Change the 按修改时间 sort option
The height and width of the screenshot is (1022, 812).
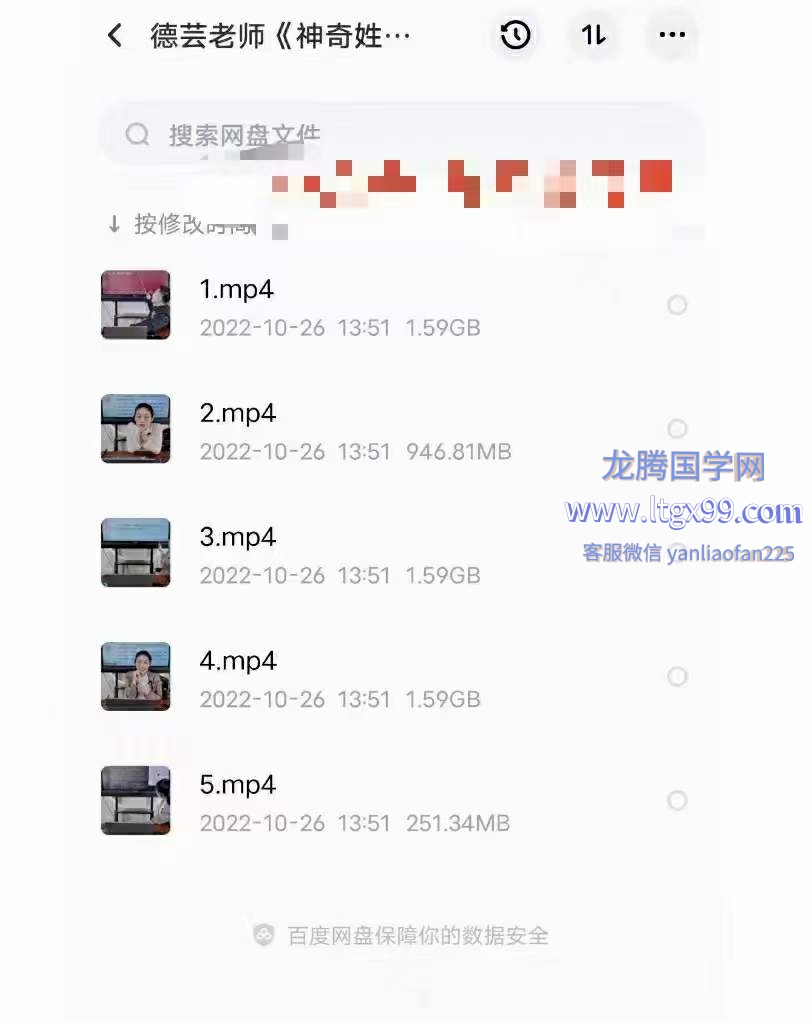pos(180,225)
